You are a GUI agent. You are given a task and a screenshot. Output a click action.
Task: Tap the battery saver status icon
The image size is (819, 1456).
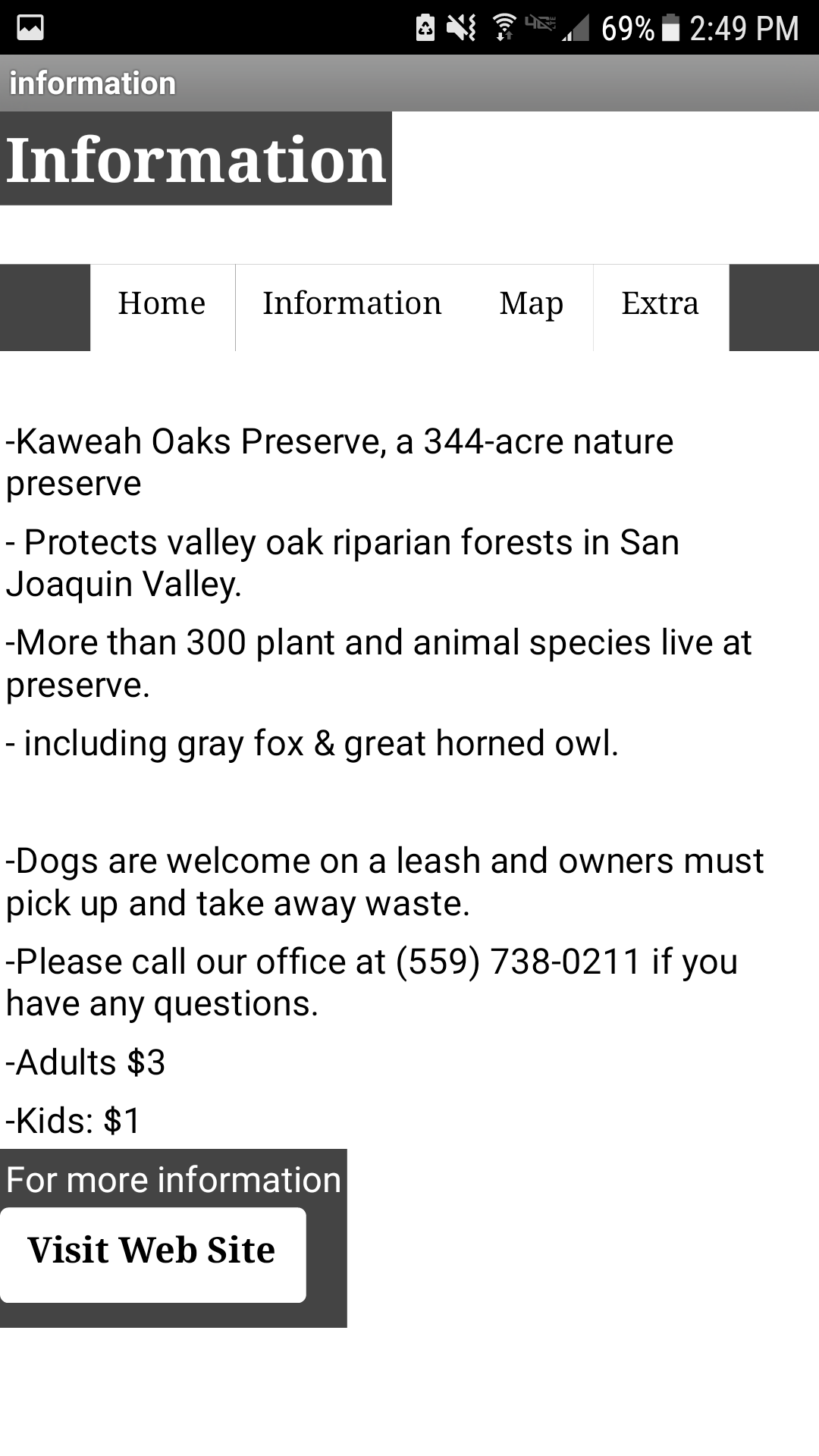coord(427,27)
